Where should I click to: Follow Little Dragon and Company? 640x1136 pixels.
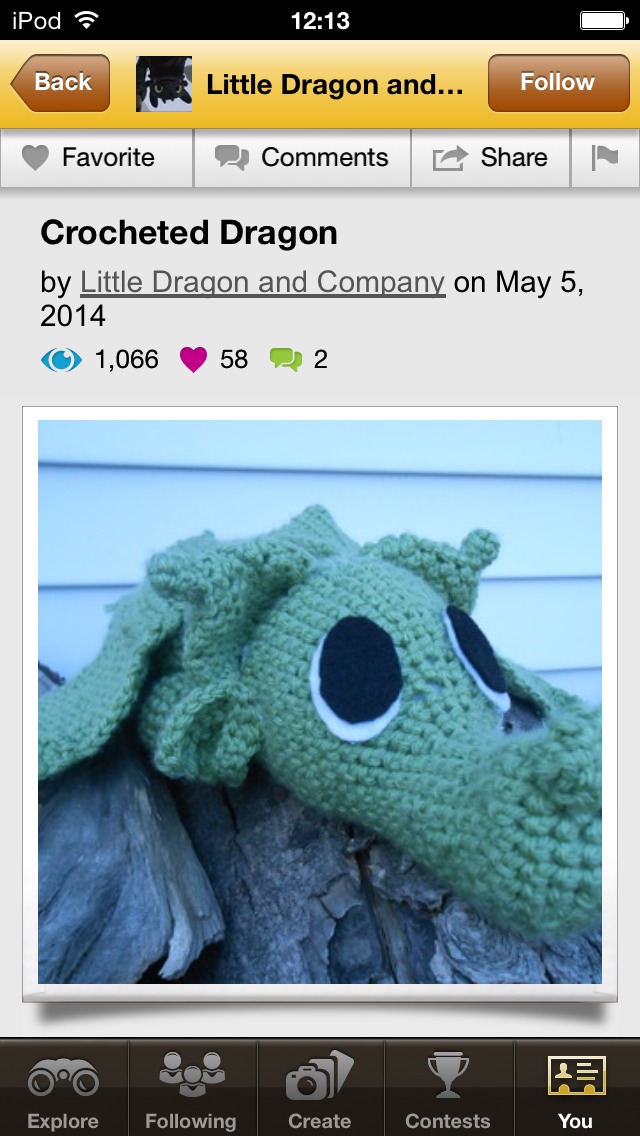556,83
